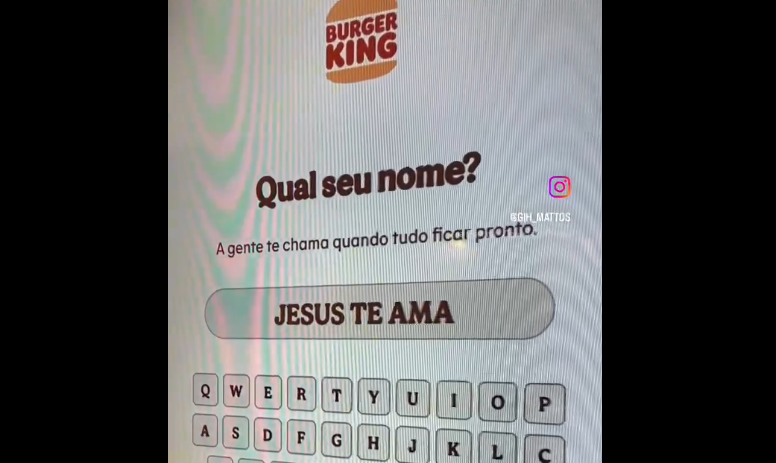776x463 pixels.
Task: Tap the I key
Action: [x=453, y=401]
